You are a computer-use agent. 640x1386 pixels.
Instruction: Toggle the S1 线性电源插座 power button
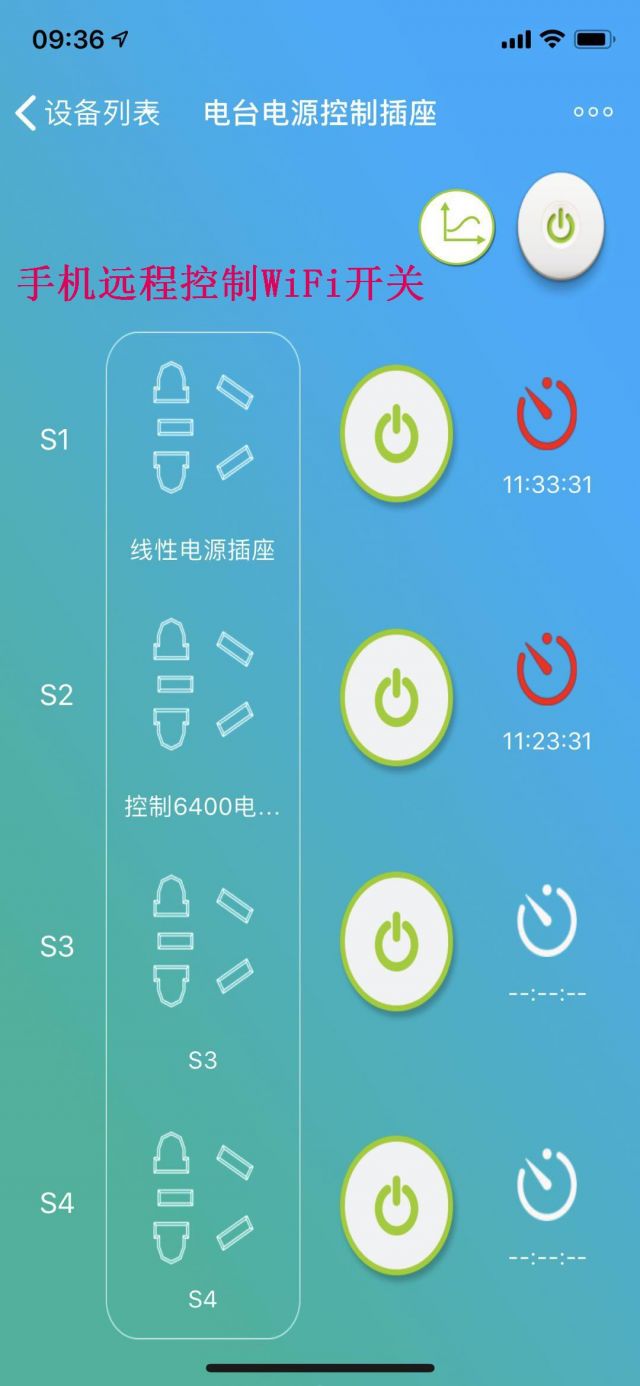pyautogui.click(x=396, y=432)
